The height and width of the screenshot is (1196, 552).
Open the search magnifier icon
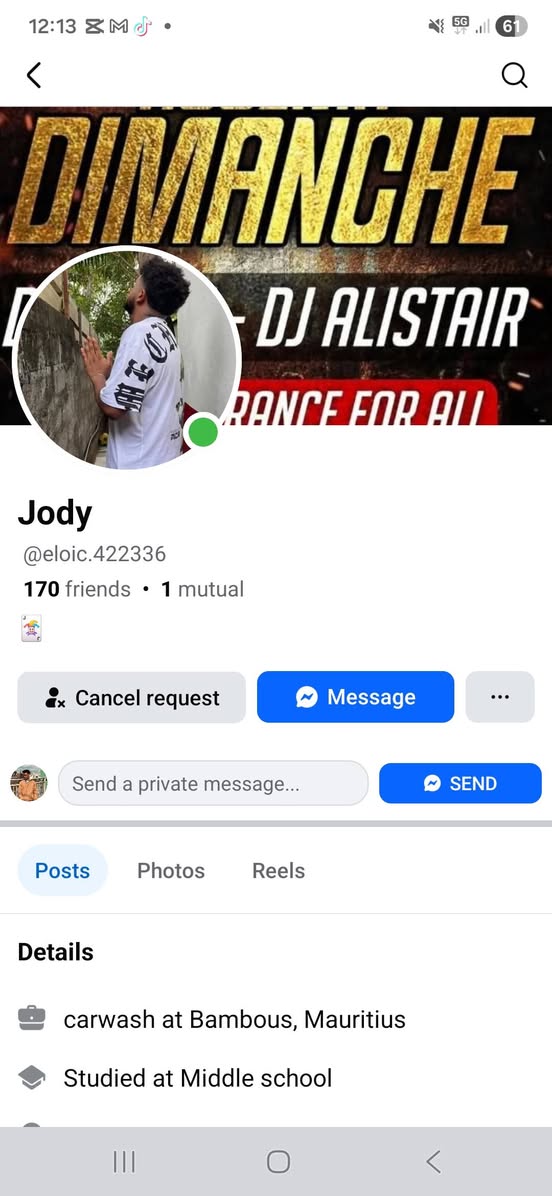click(x=514, y=75)
